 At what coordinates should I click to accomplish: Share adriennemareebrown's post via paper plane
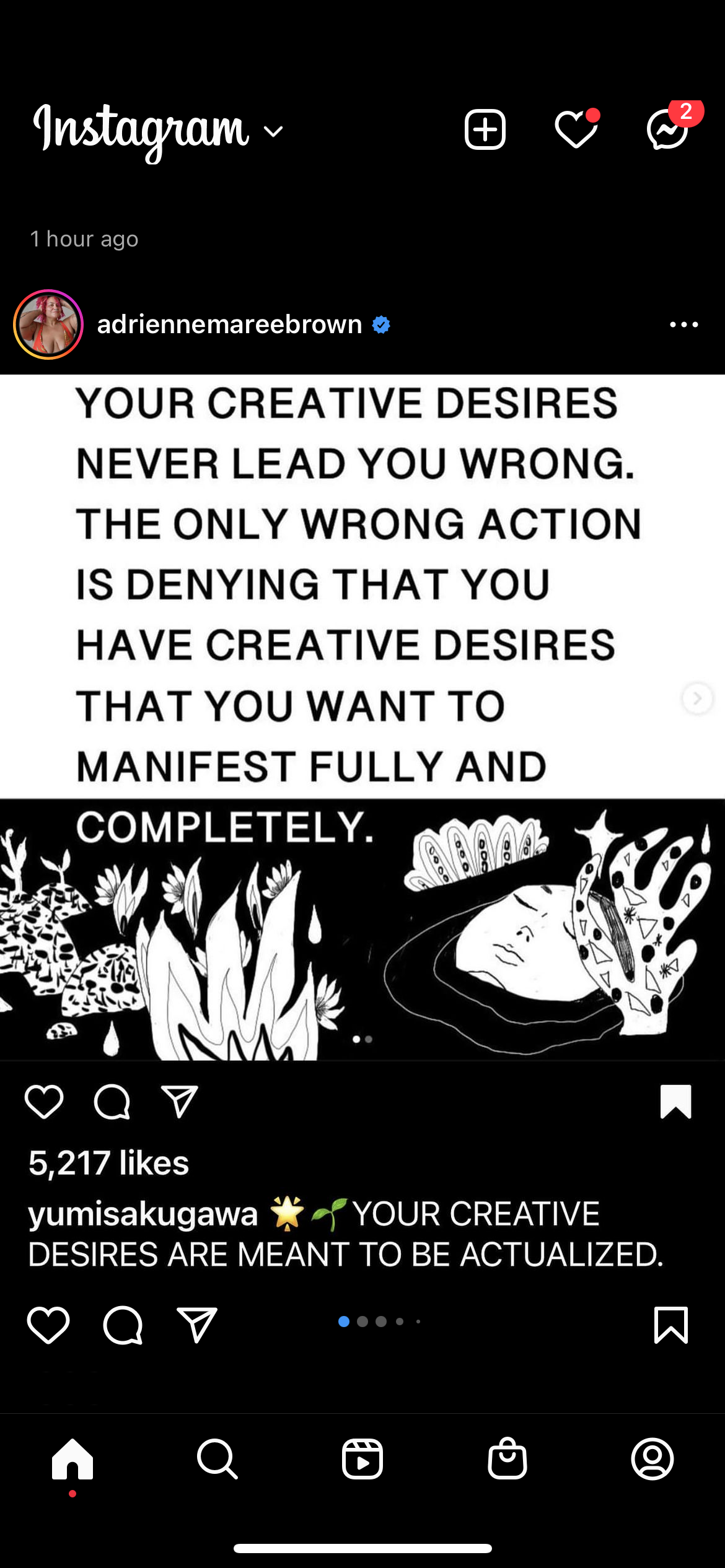[196, 1325]
